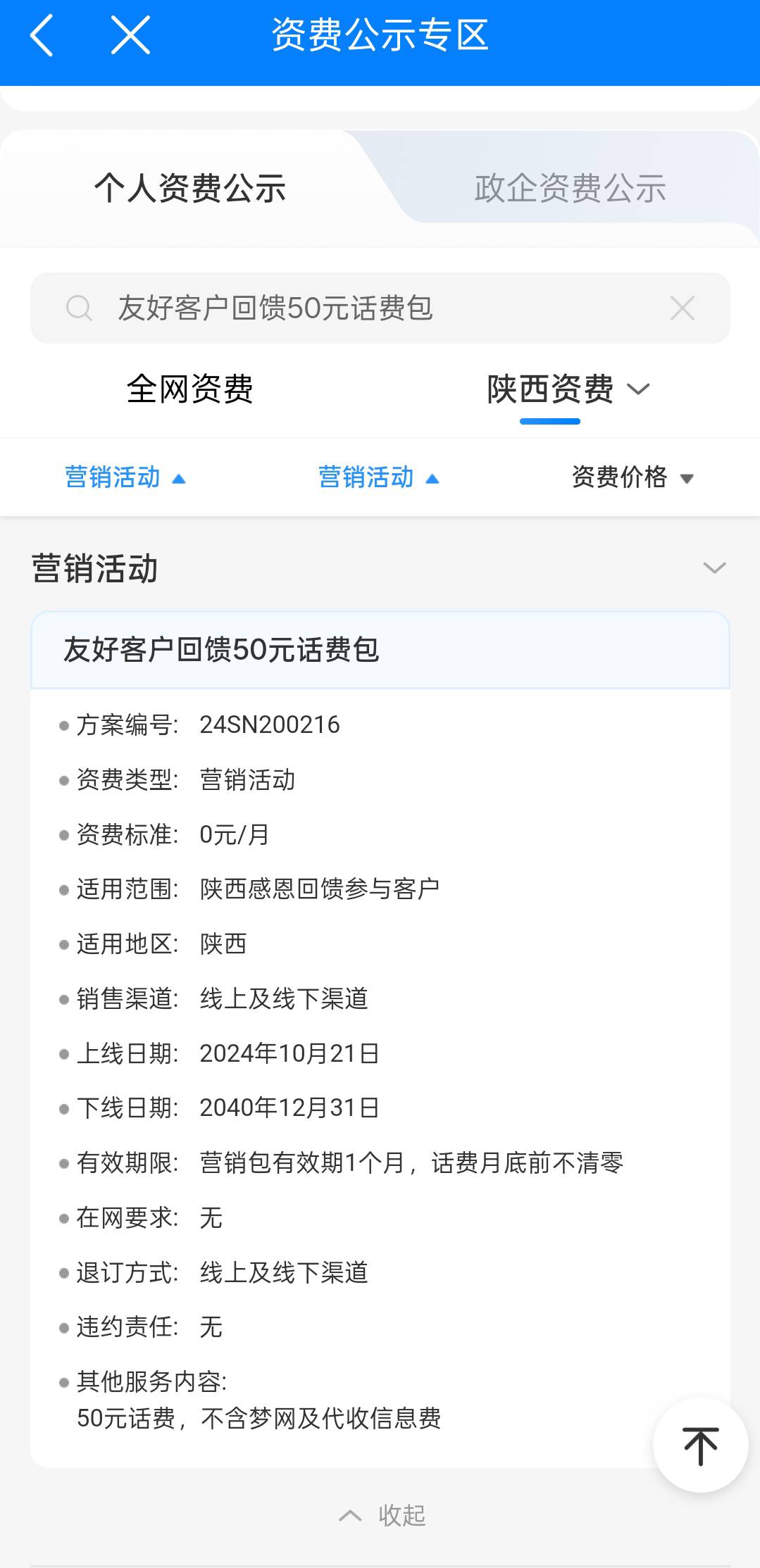Close the page with the X icon

pyautogui.click(x=130, y=35)
